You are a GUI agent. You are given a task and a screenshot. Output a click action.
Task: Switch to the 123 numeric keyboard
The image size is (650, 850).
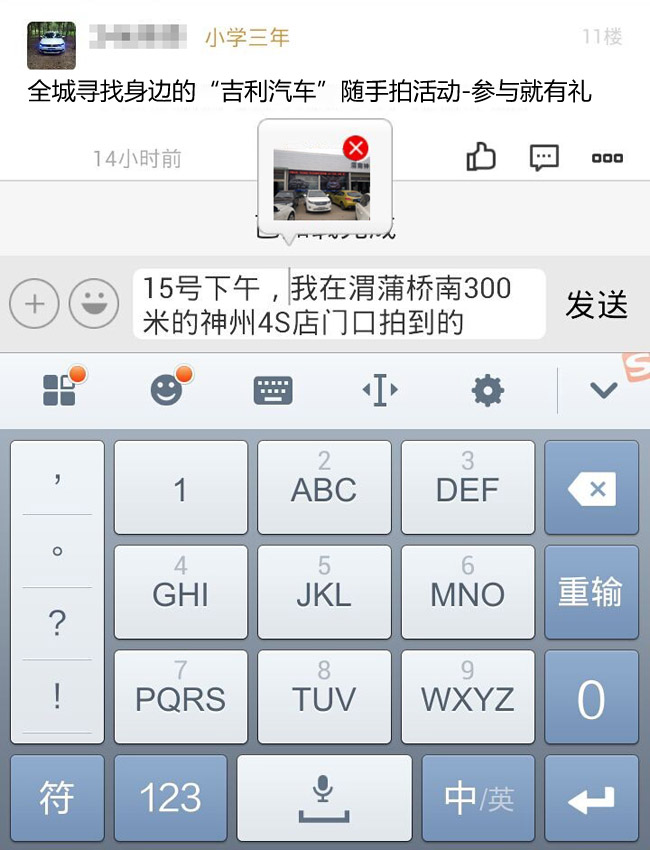(170, 797)
